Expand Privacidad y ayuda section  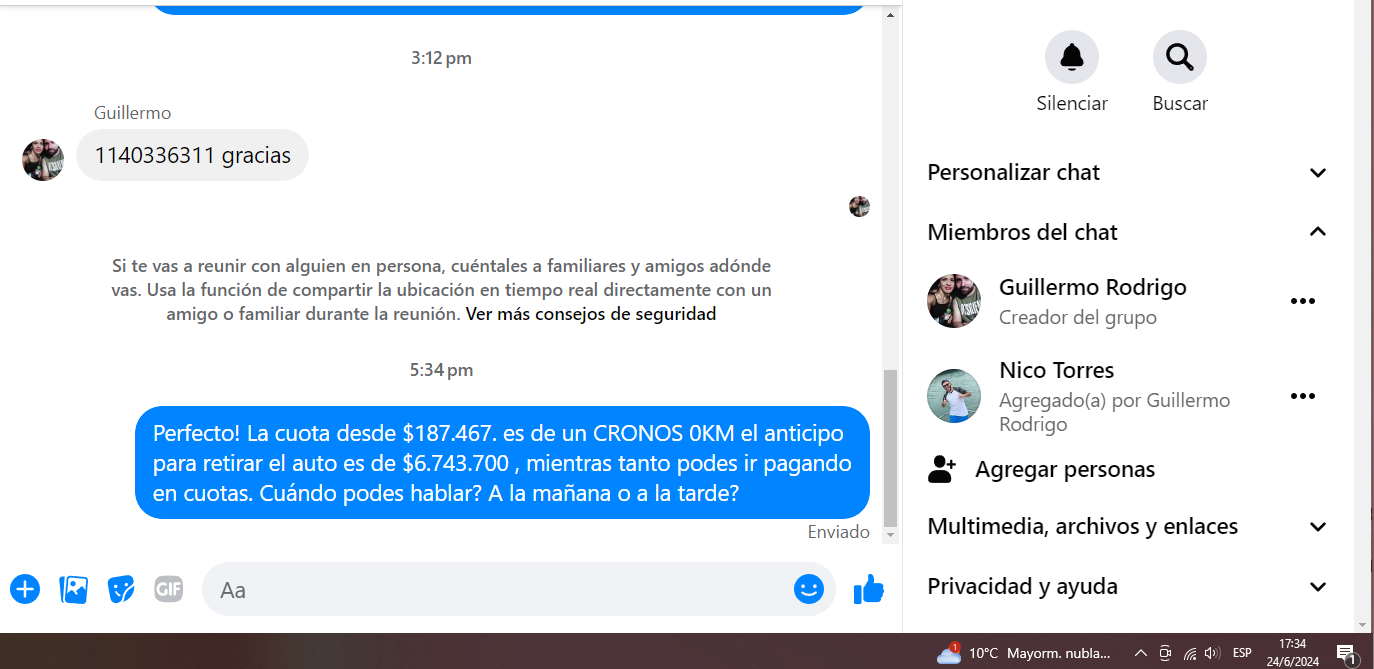pyautogui.click(x=1127, y=586)
